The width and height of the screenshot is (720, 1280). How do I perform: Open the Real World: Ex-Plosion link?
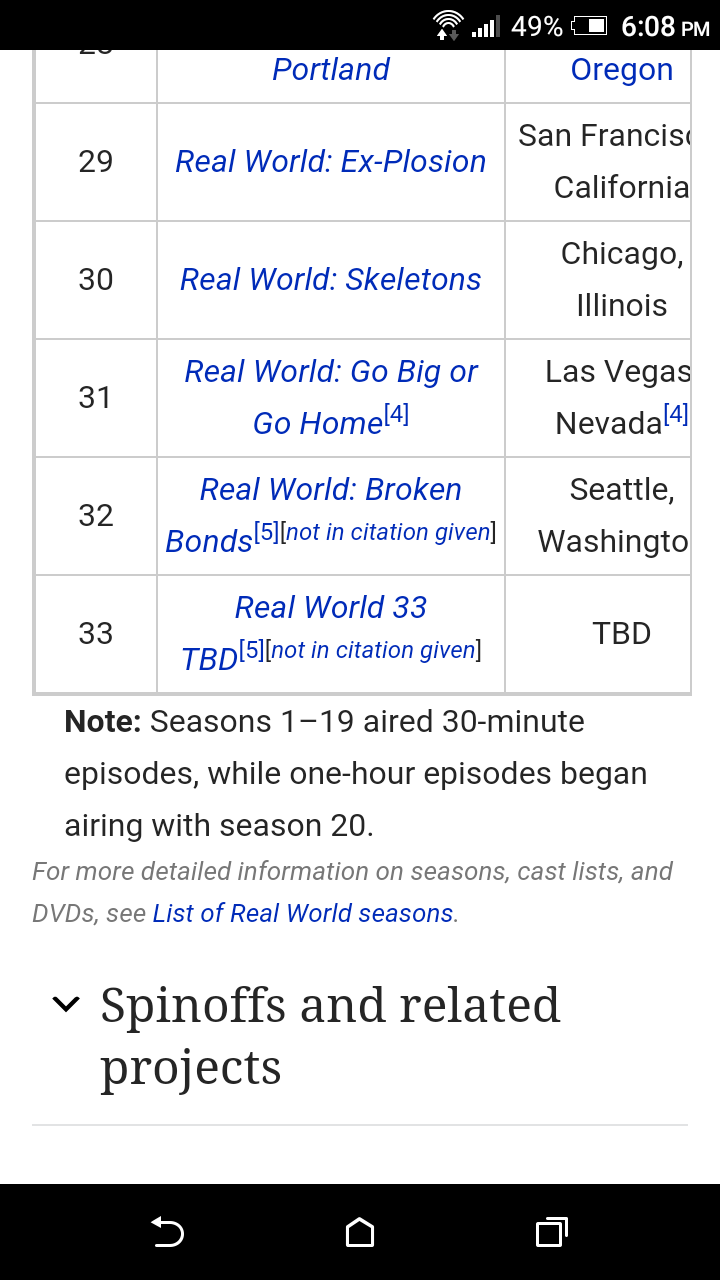click(x=331, y=161)
